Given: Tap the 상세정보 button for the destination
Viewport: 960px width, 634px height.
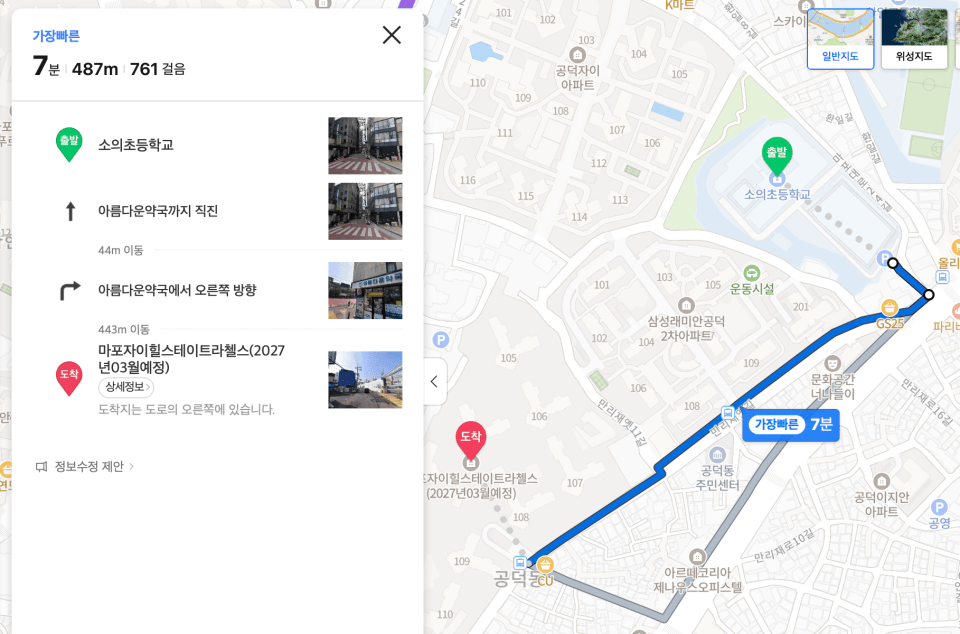Looking at the screenshot, I should click(126, 387).
